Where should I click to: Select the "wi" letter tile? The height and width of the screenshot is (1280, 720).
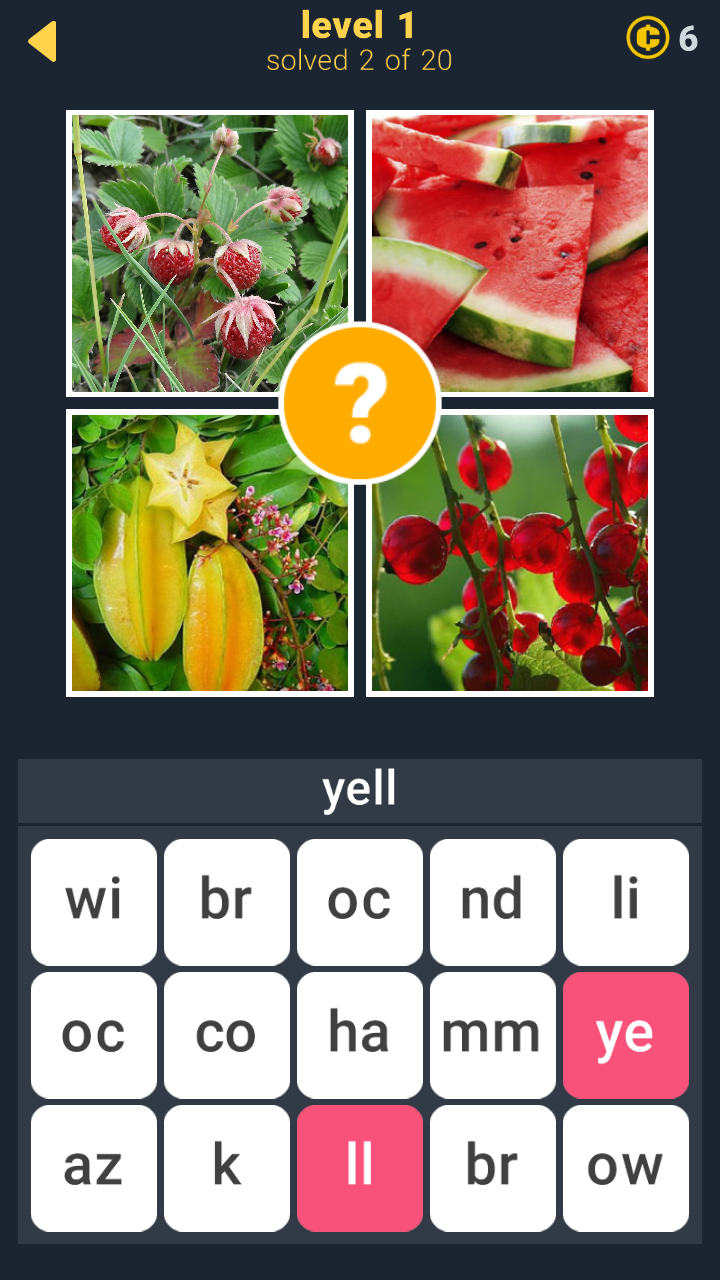pos(93,901)
